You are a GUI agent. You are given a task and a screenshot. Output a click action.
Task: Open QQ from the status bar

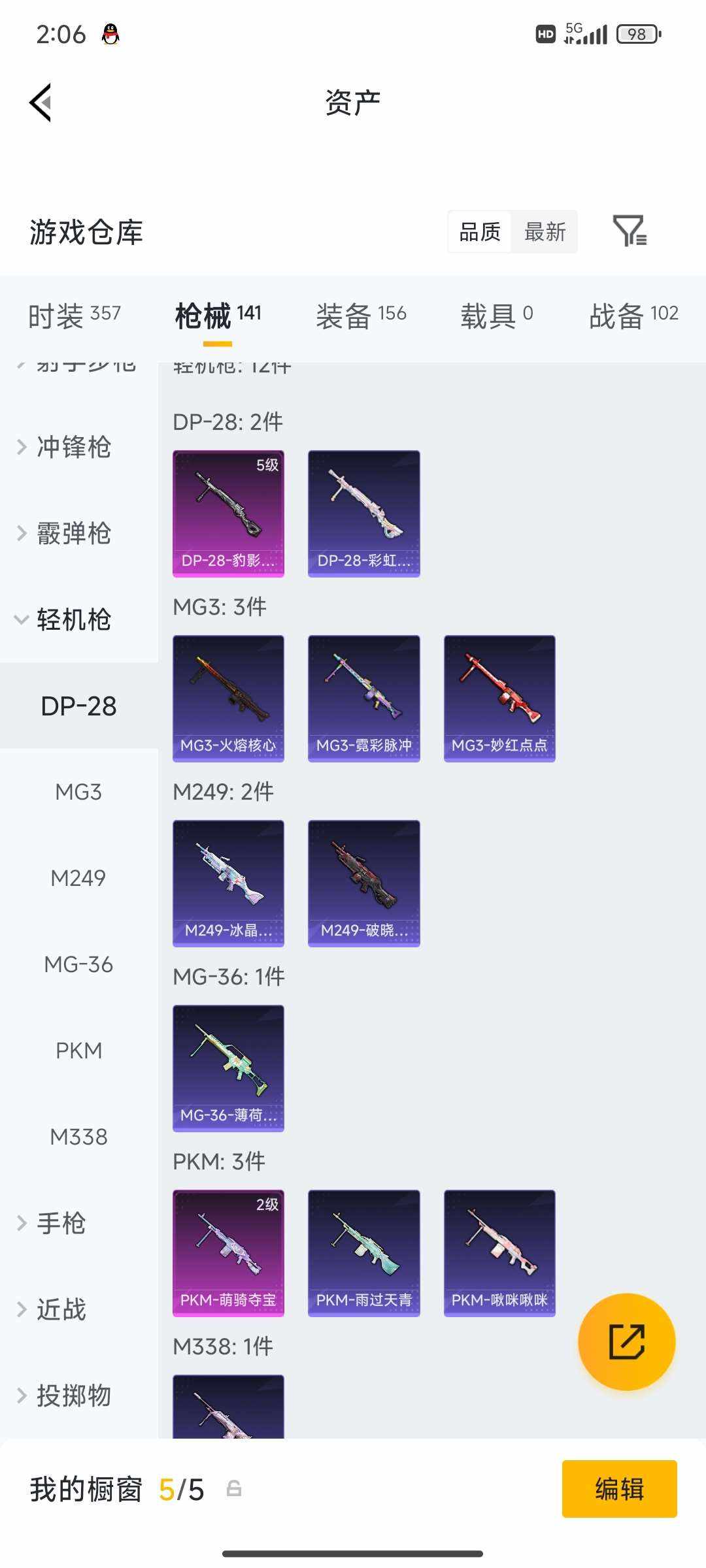[110, 34]
